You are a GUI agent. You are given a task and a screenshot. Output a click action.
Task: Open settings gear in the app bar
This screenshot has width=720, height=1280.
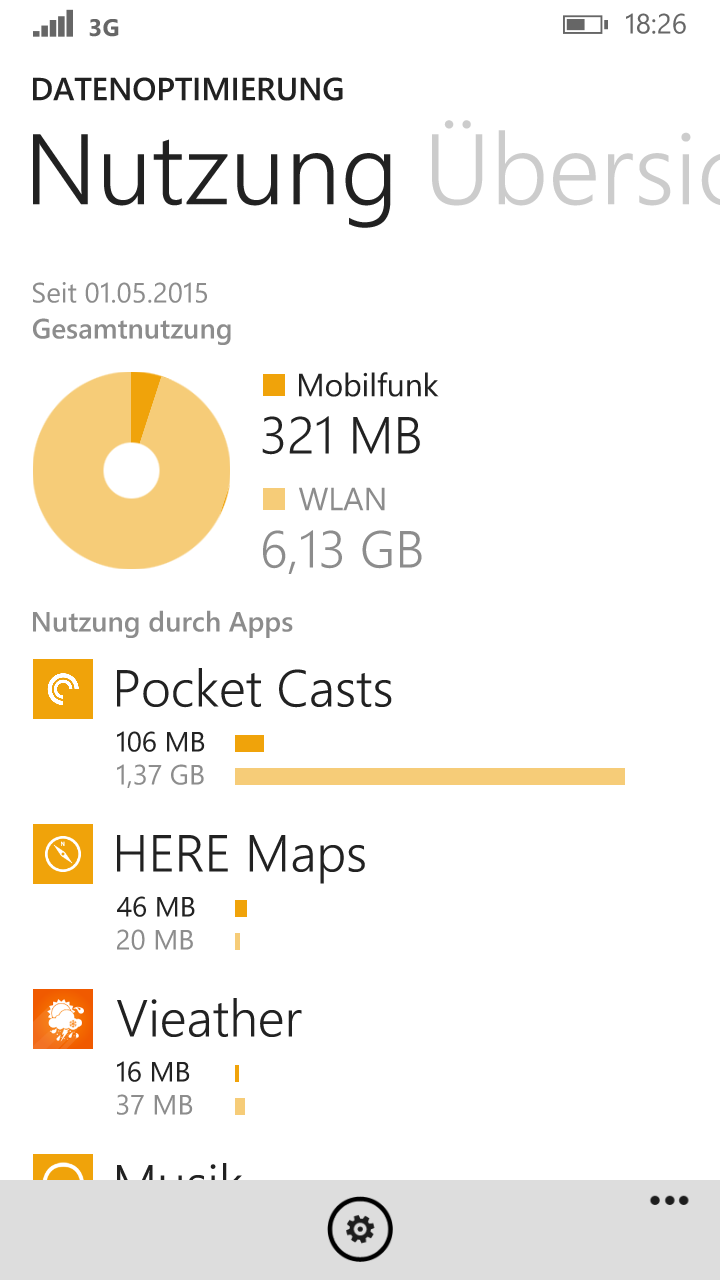coord(360,1229)
